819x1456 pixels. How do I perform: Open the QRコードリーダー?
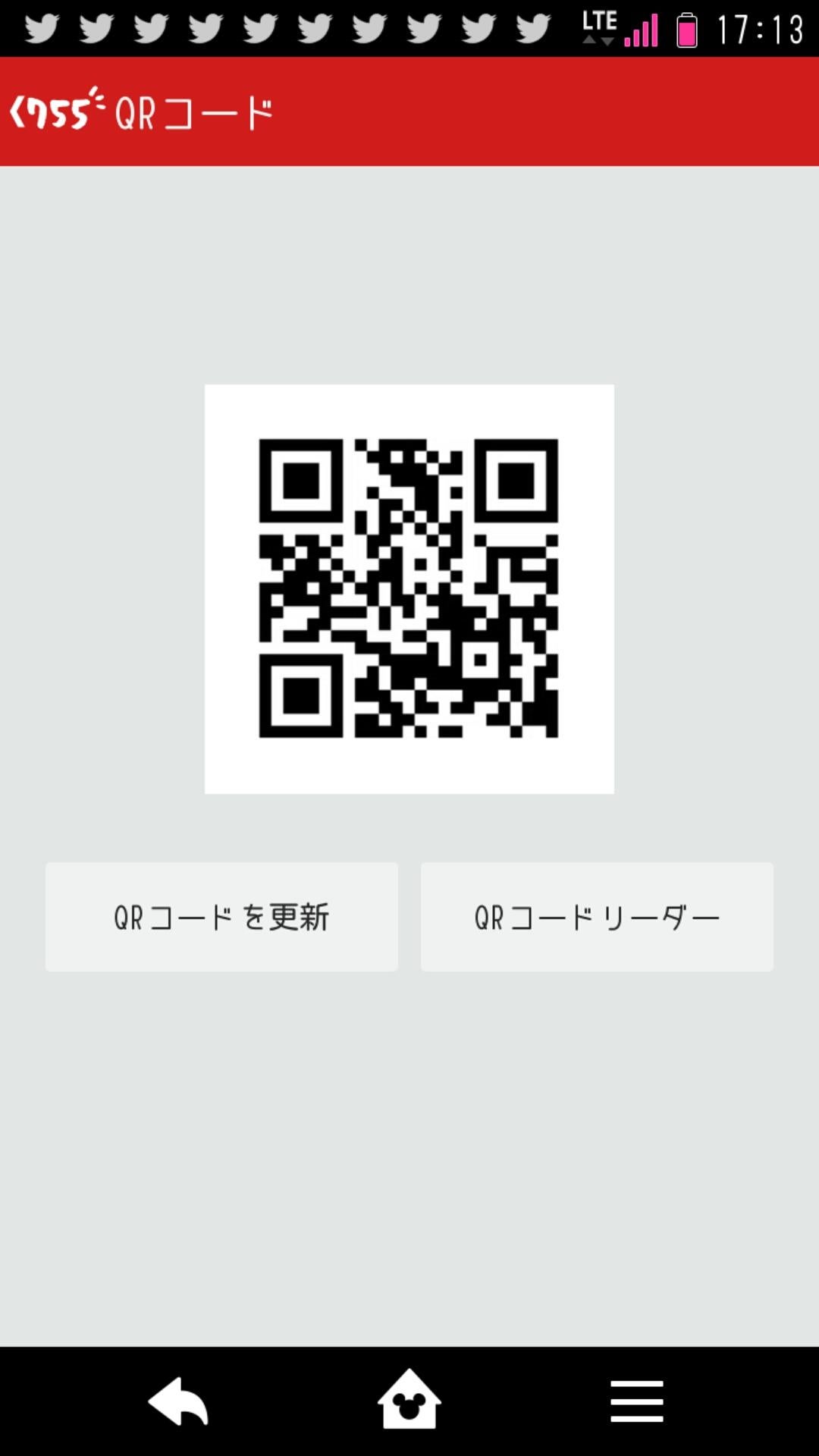tap(596, 916)
